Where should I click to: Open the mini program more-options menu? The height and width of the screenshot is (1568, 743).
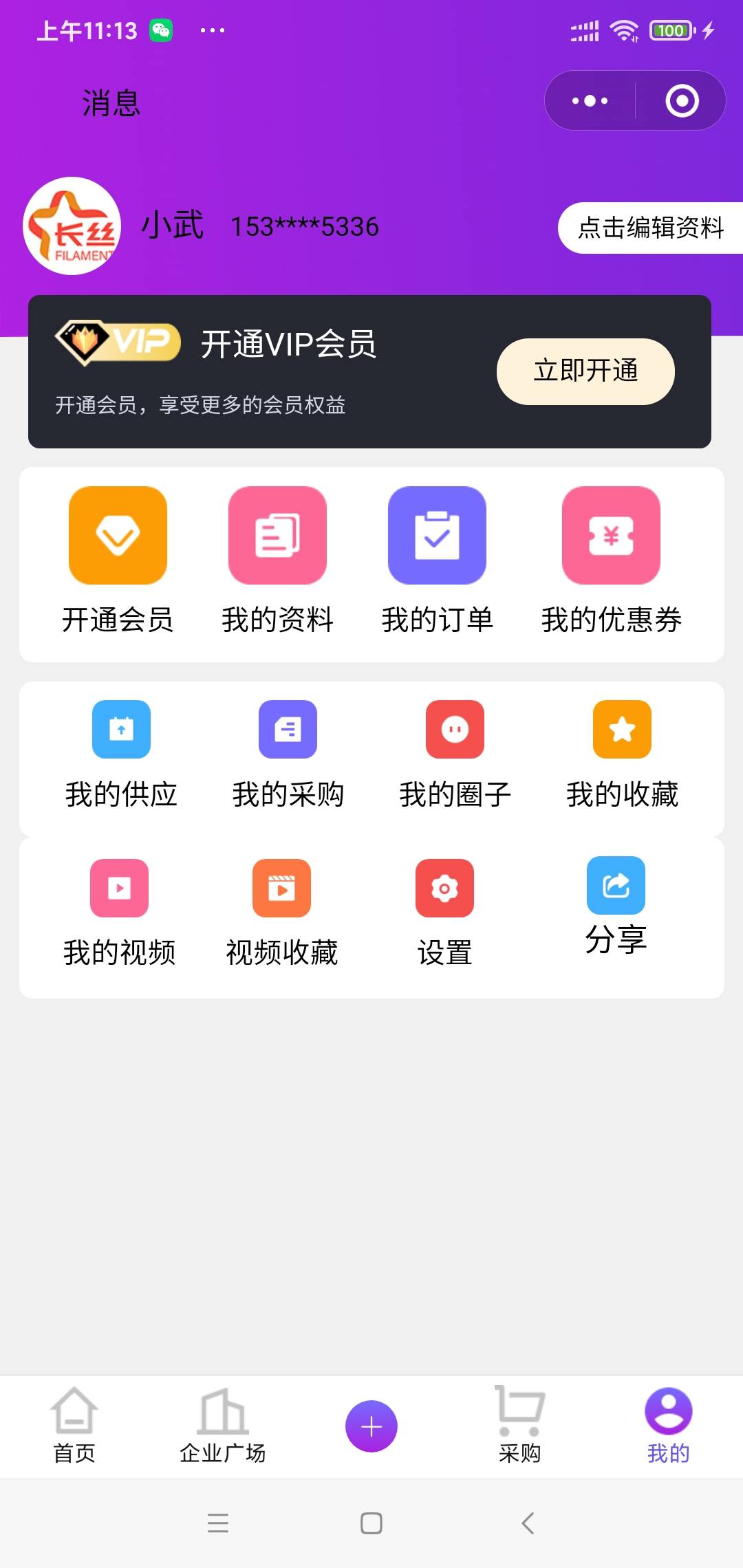(x=590, y=101)
